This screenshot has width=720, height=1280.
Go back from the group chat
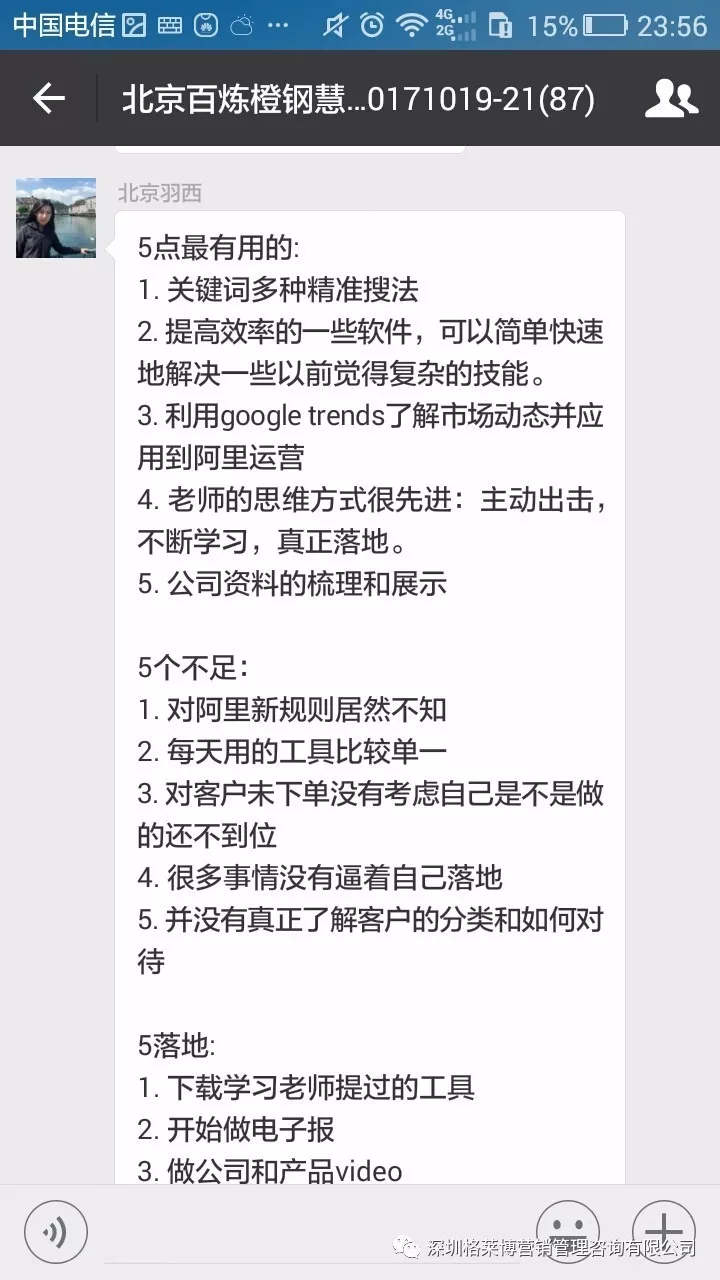(48, 98)
